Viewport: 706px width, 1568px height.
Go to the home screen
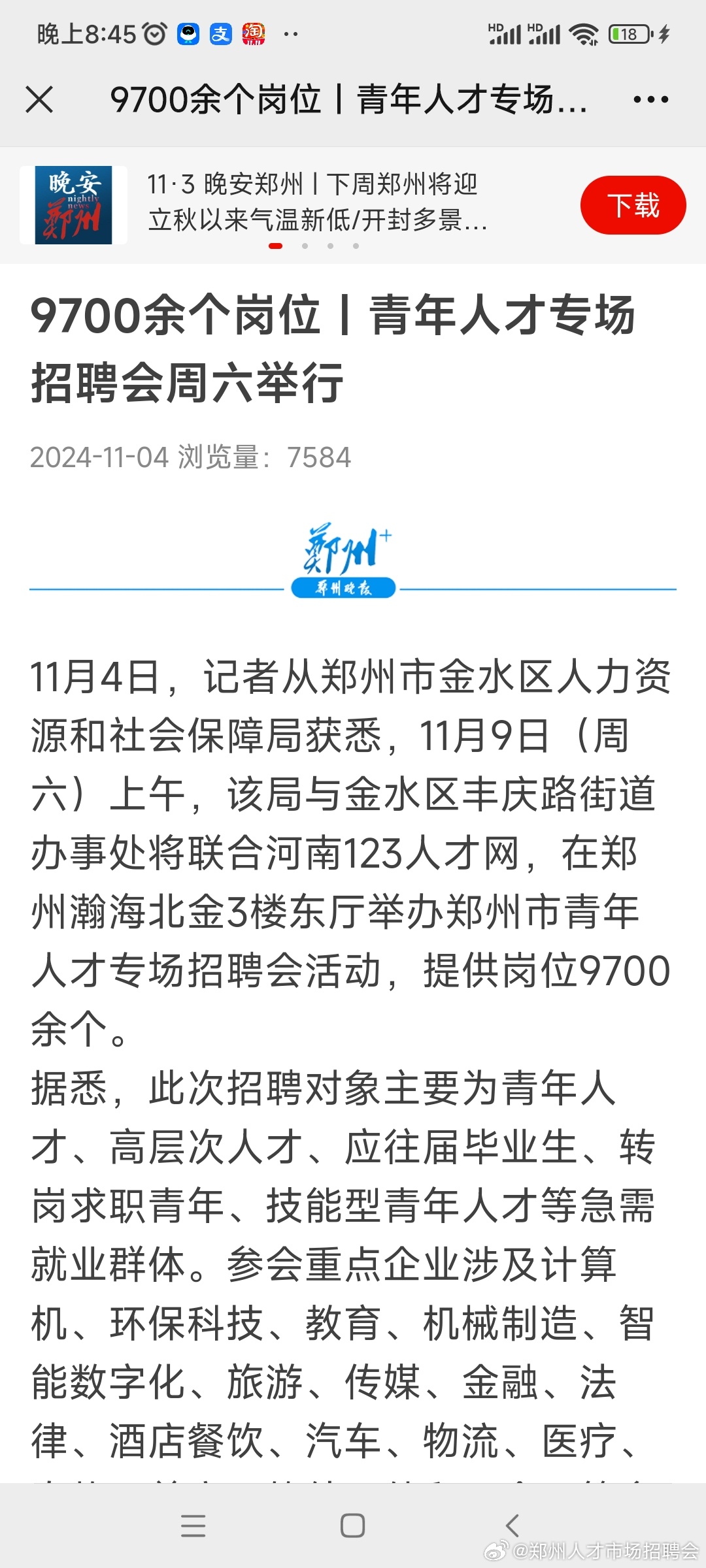coord(353,1526)
